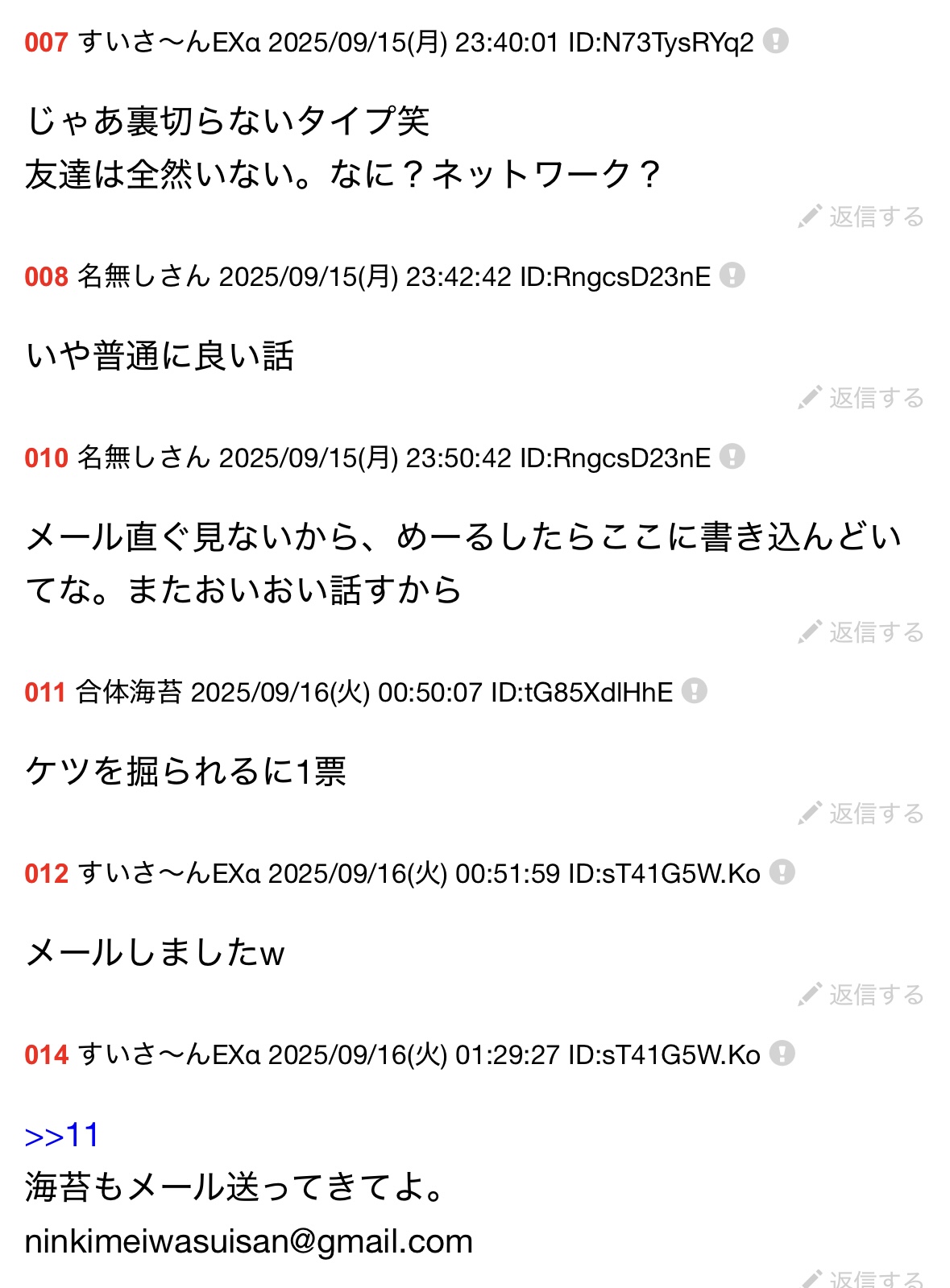
Task: Report post 010 using exclamation icon
Action: pos(732,457)
